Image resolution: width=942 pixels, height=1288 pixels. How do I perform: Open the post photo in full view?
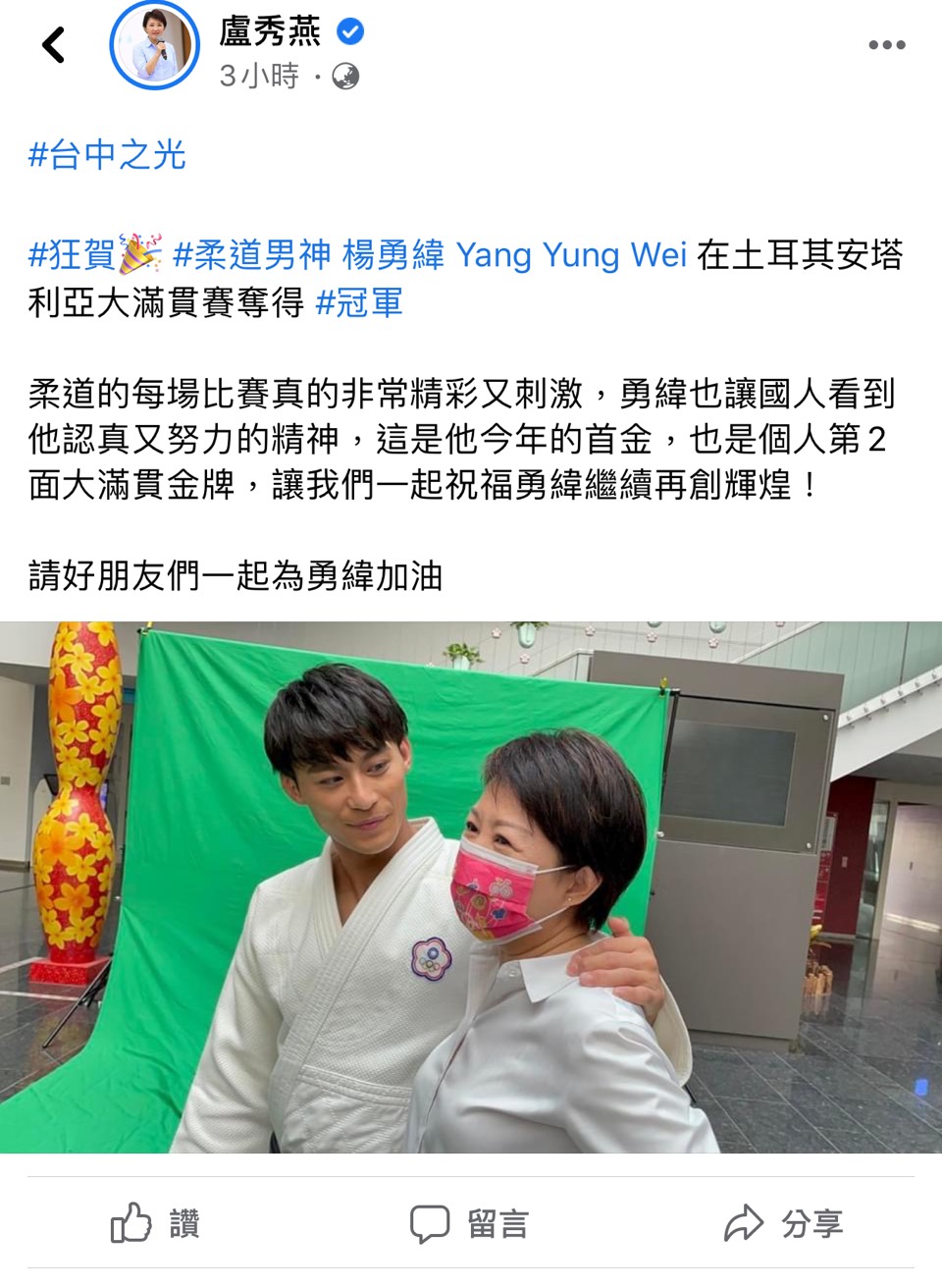coord(471,886)
